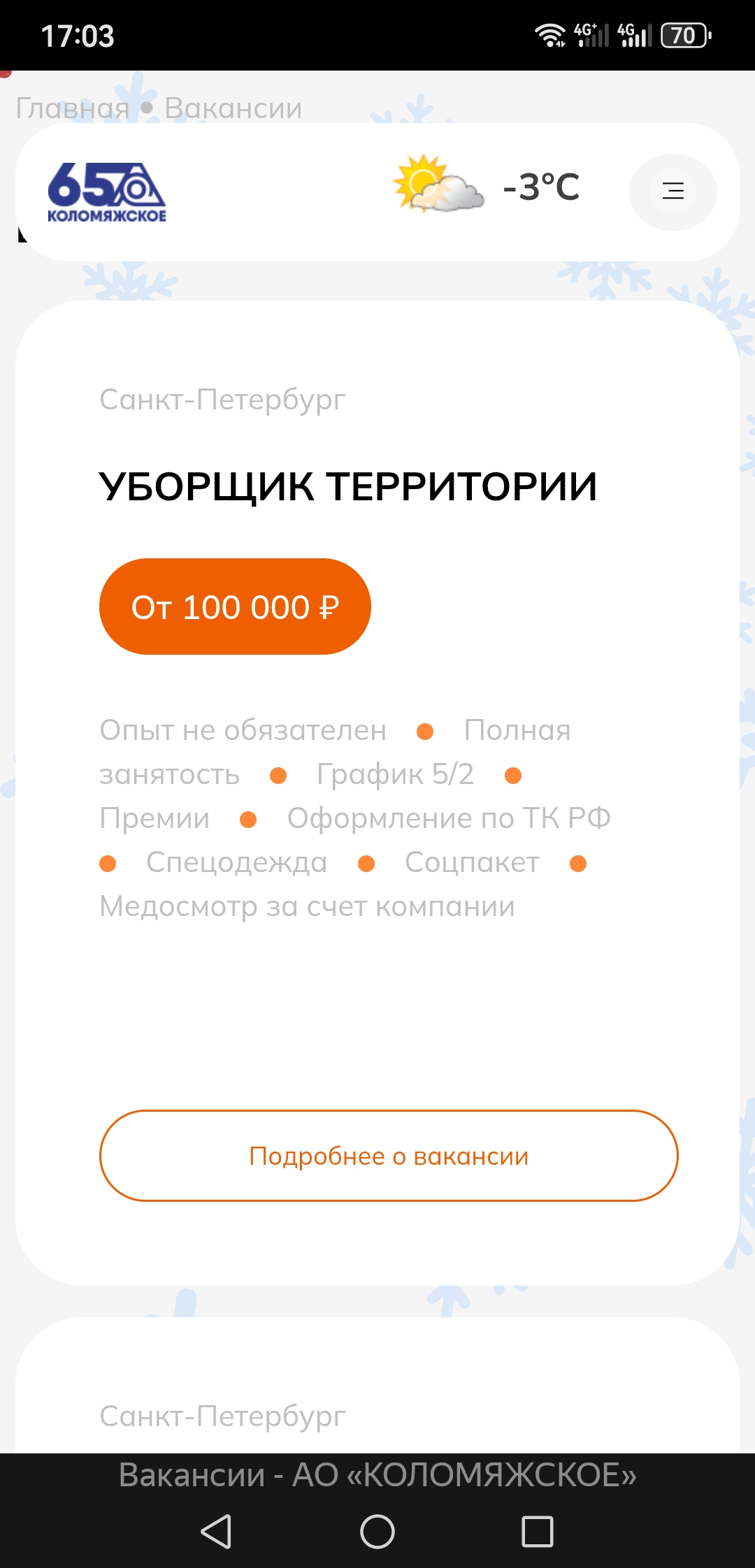Viewport: 755px width, 1568px height.
Task: Select the От 100 000 ₽ salary badge
Action: 236,606
